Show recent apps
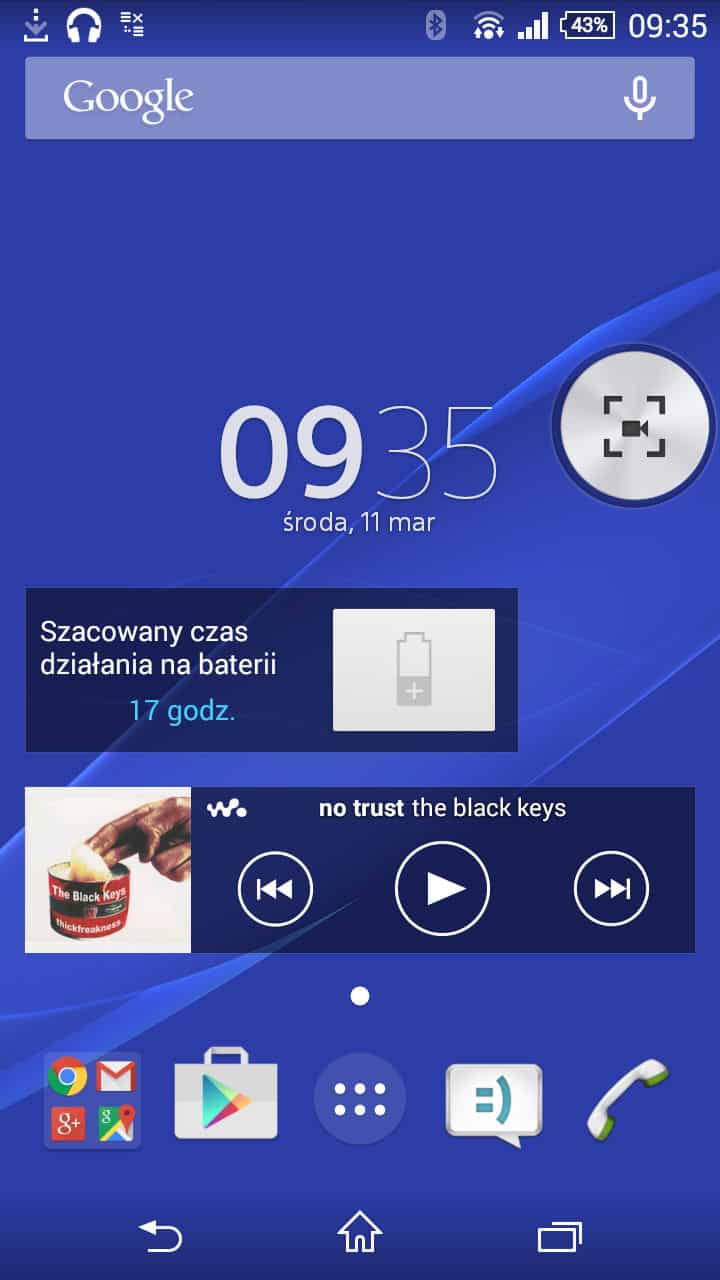 (560, 1236)
